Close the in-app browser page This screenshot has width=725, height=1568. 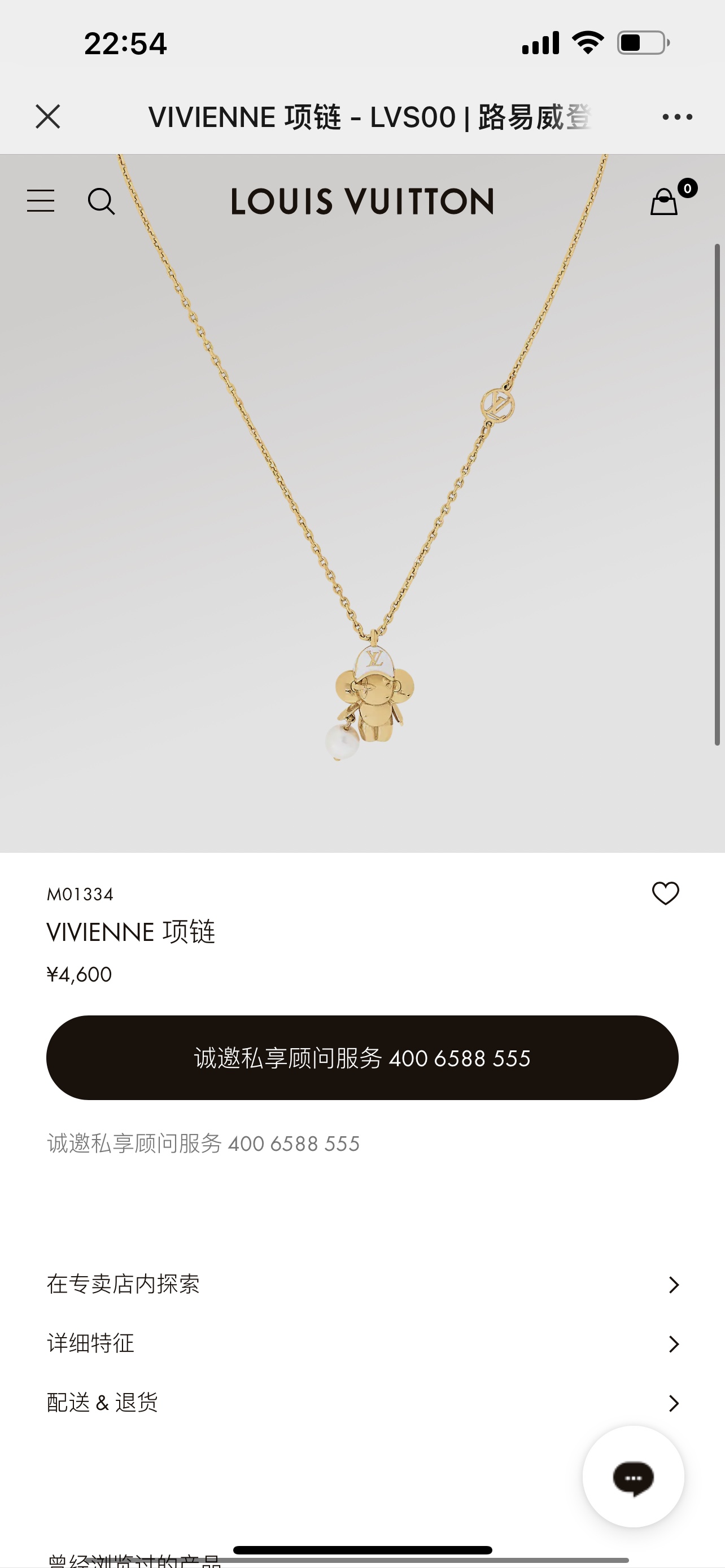tap(47, 116)
